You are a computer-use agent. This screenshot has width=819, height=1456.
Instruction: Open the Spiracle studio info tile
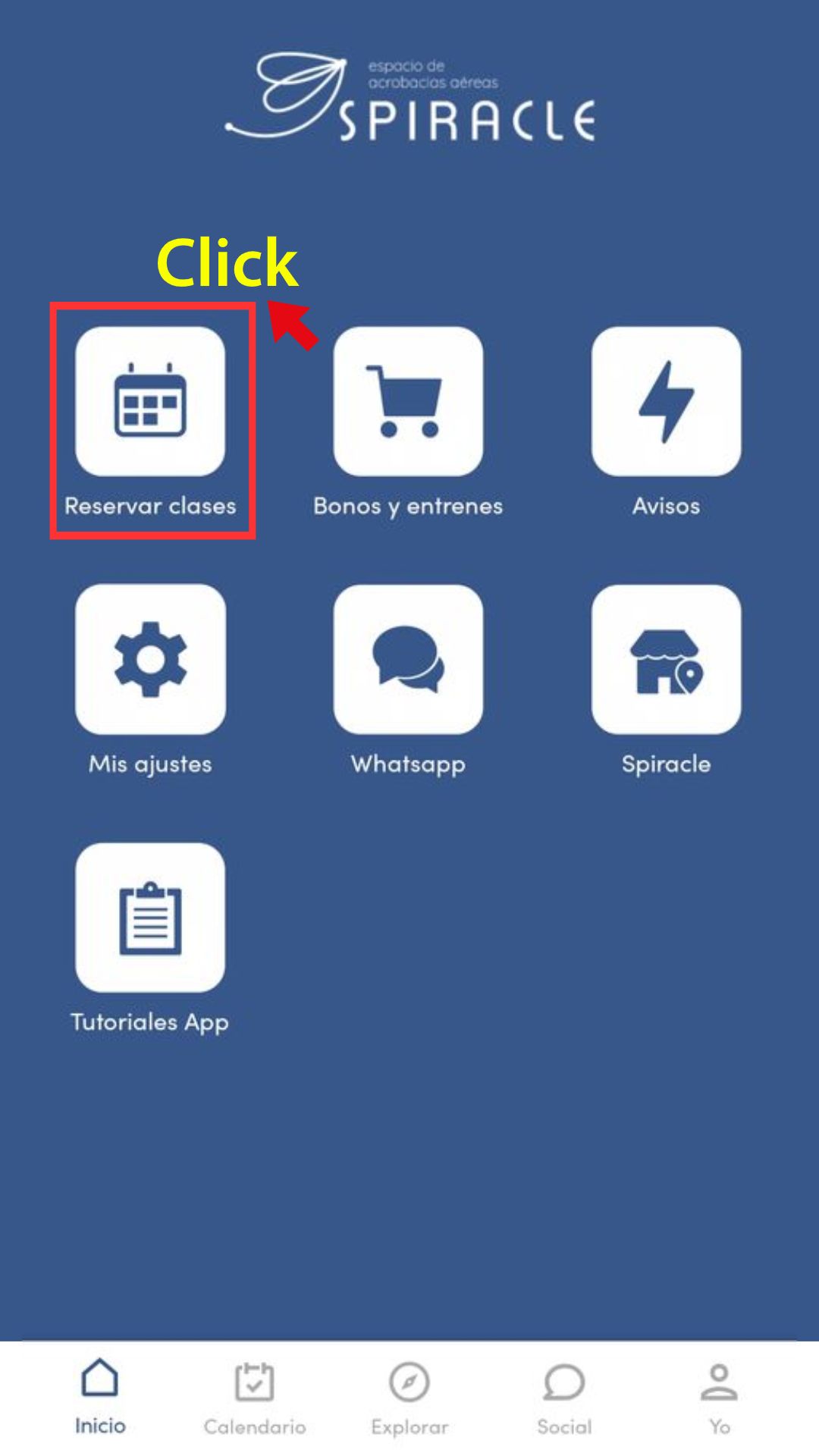point(666,659)
